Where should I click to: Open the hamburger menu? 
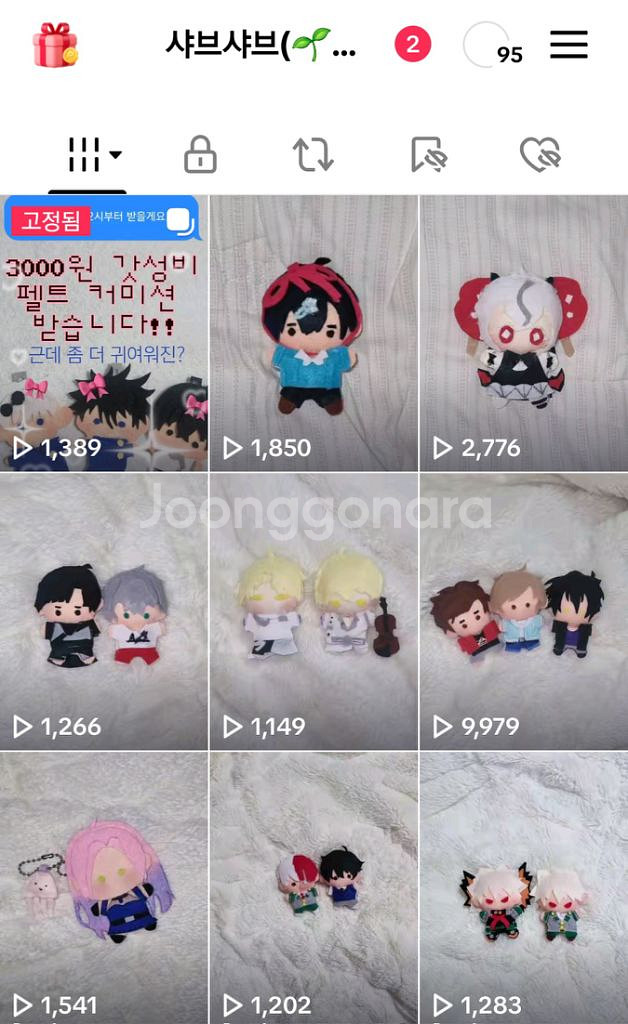[568, 45]
